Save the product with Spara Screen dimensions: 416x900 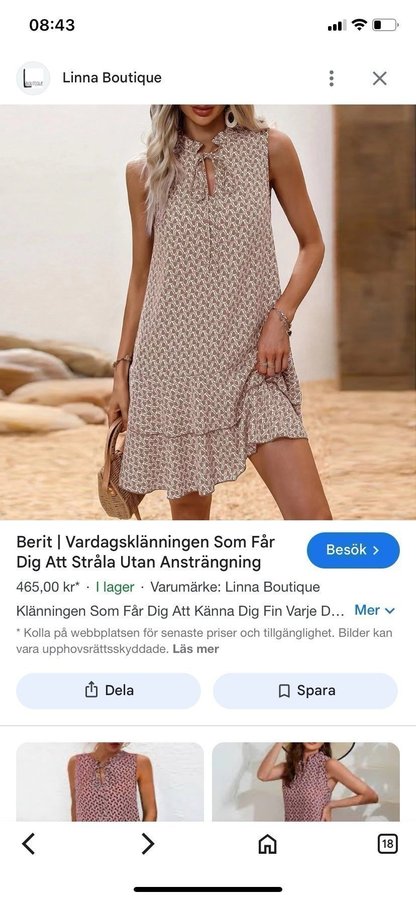305,690
